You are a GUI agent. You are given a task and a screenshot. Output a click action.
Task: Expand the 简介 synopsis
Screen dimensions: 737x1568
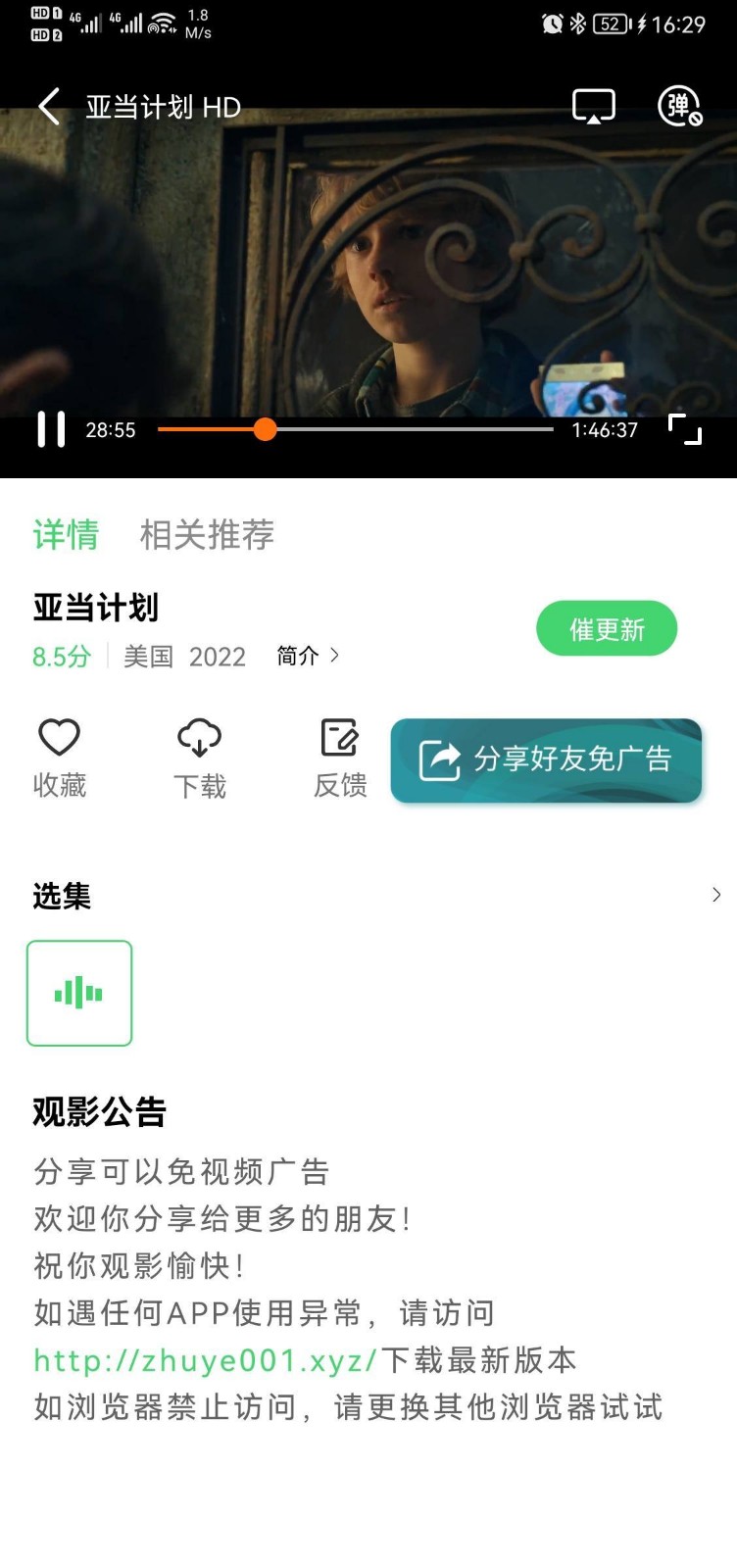[308, 656]
